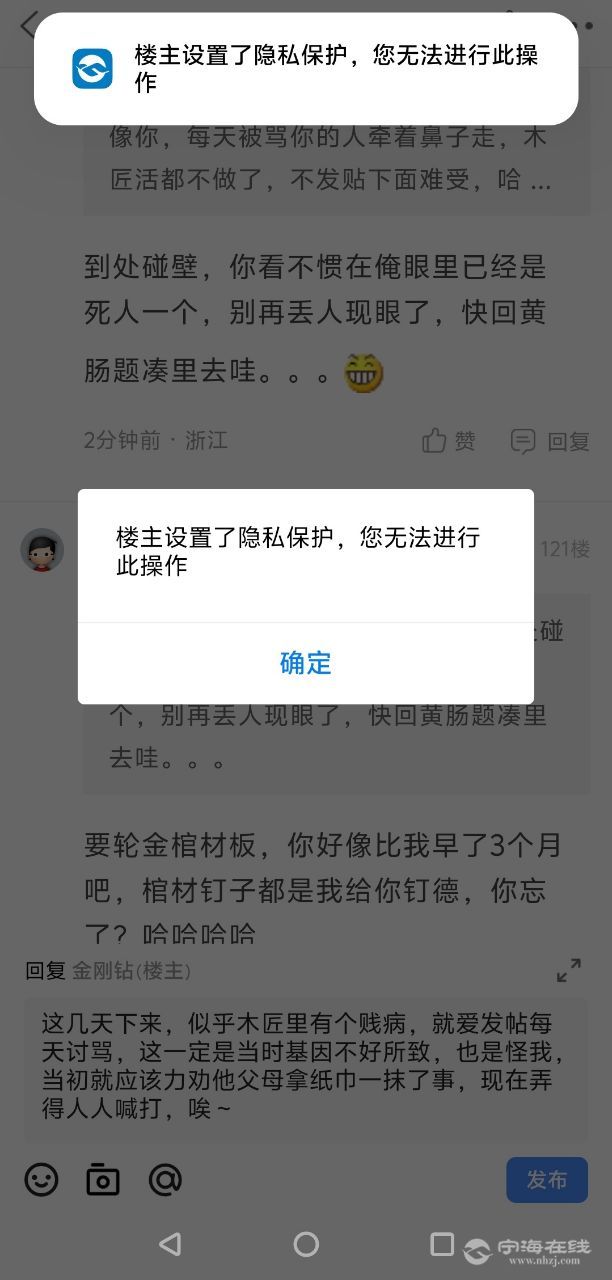Tap 发布 to post the reply
612x1280 pixels.
(546, 1180)
